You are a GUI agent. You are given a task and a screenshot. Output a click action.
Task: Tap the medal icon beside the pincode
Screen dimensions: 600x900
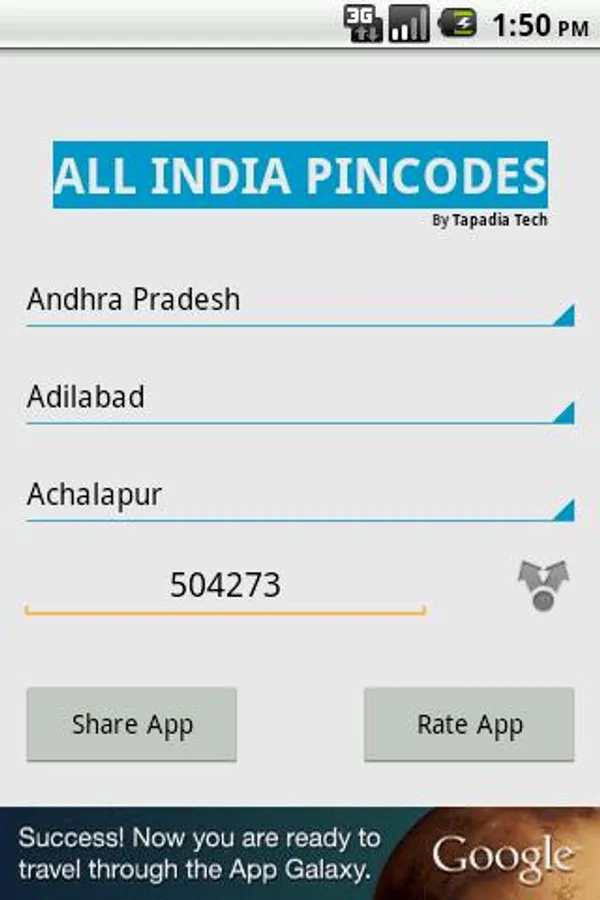pyautogui.click(x=543, y=586)
